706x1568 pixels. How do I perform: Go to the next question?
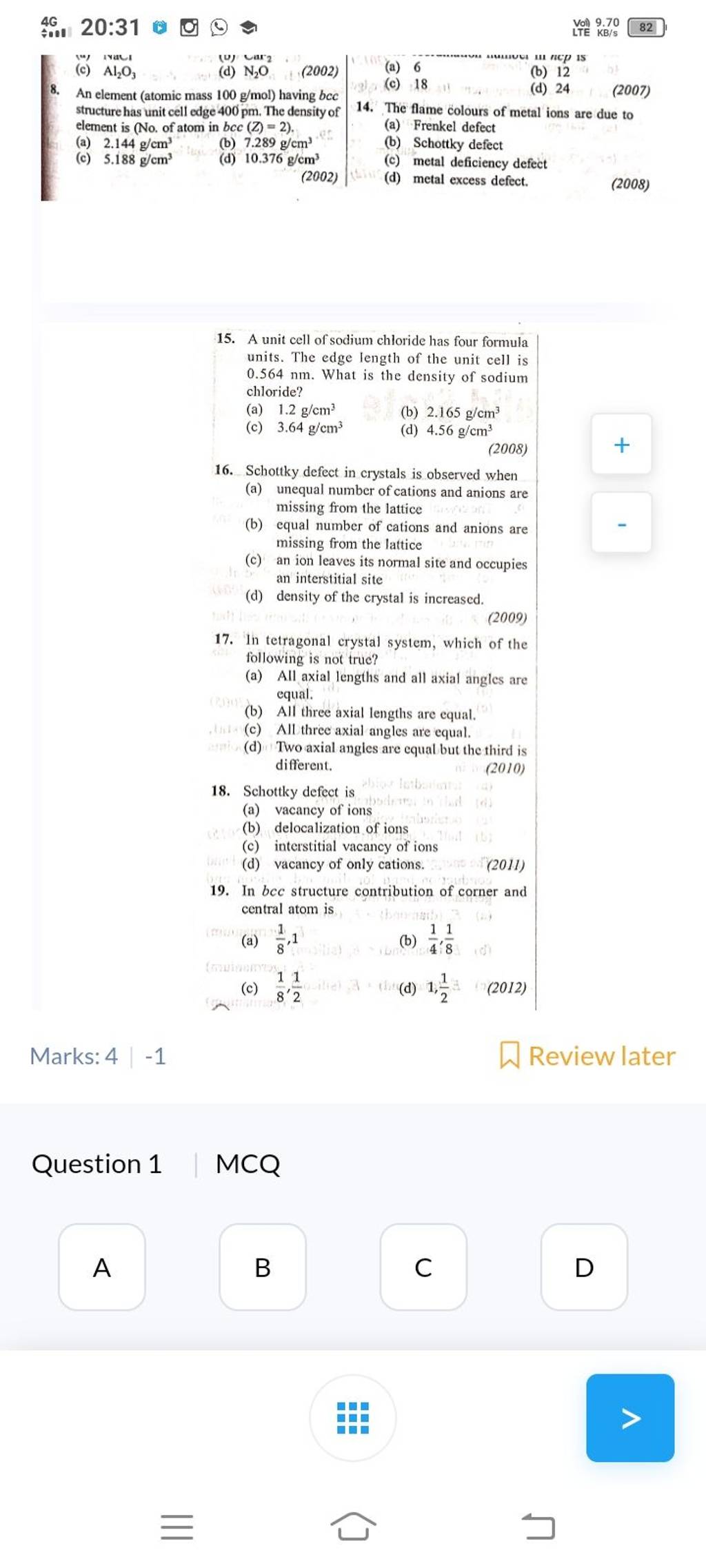coord(630,1418)
